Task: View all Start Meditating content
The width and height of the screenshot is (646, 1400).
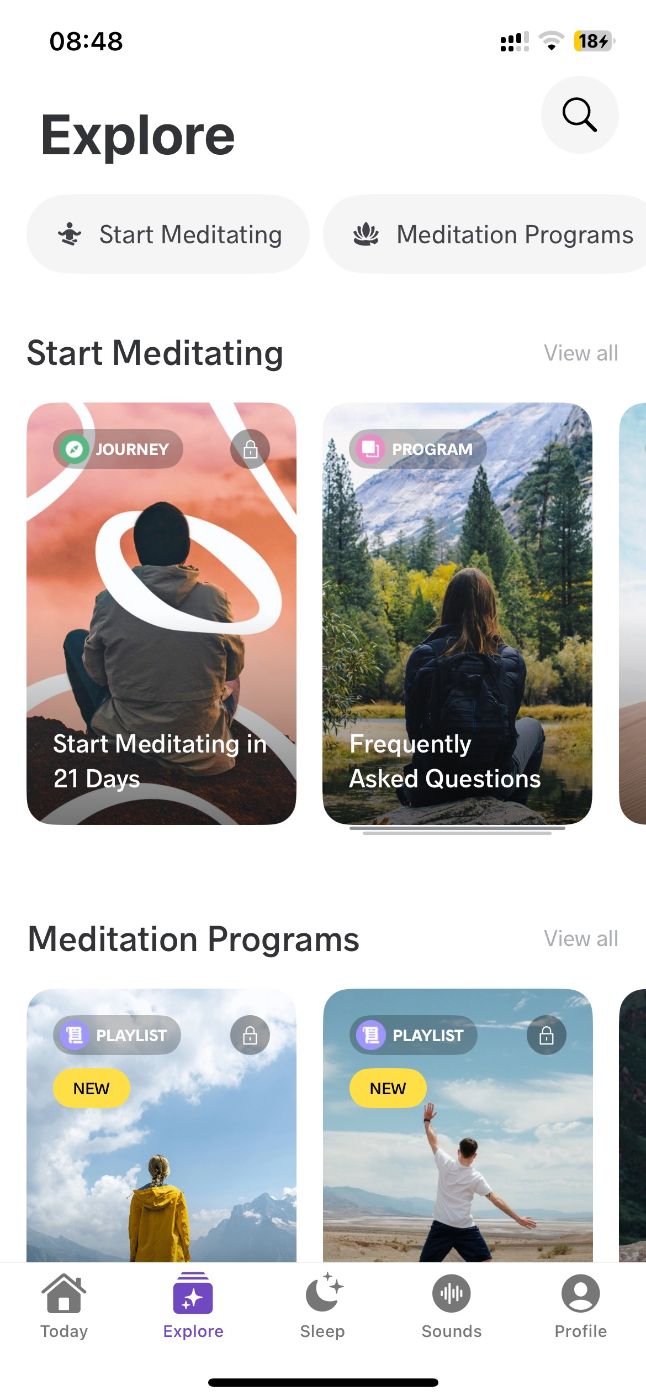Action: click(580, 353)
